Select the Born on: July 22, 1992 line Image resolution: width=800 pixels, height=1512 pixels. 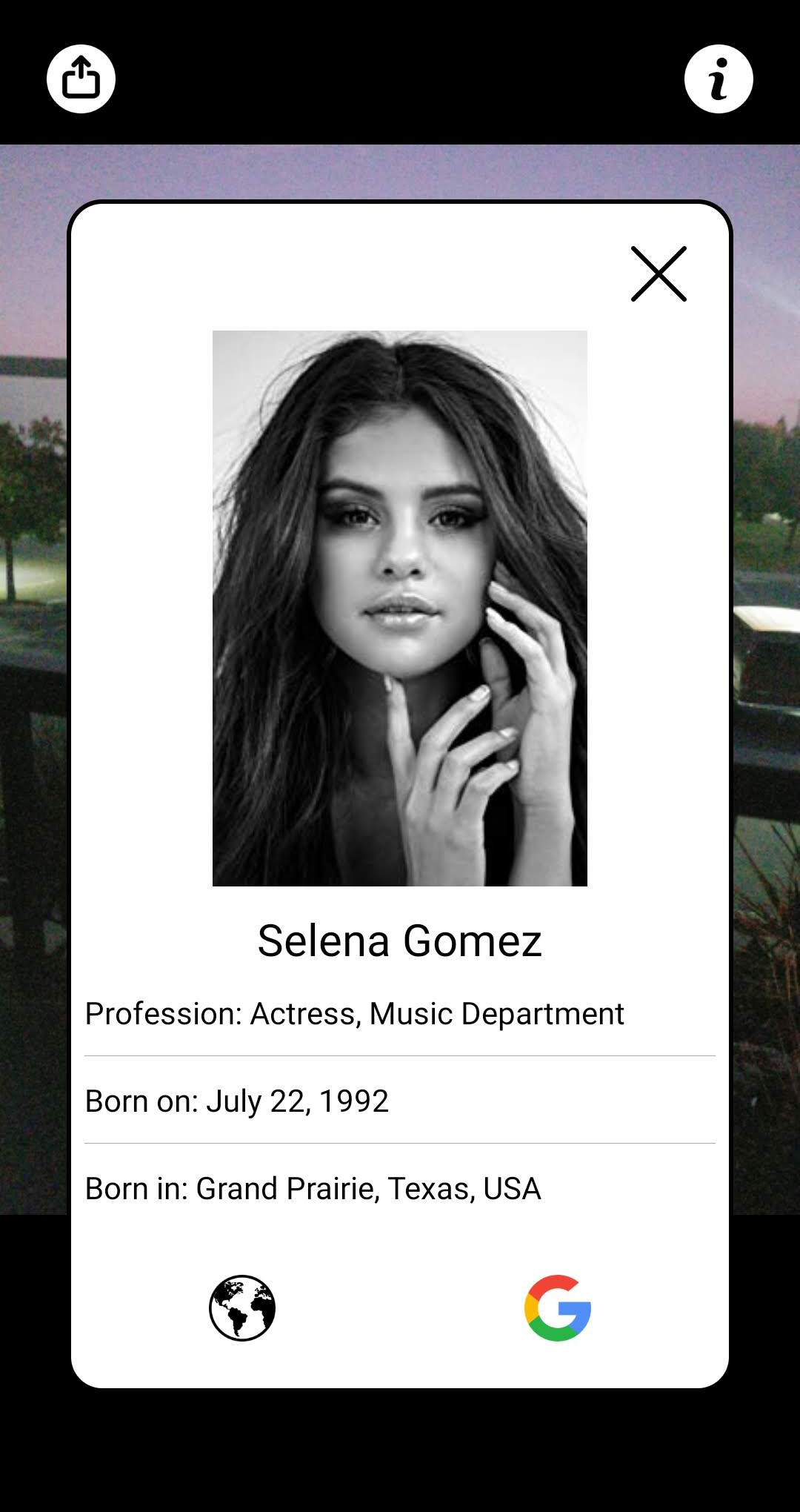click(x=237, y=1101)
